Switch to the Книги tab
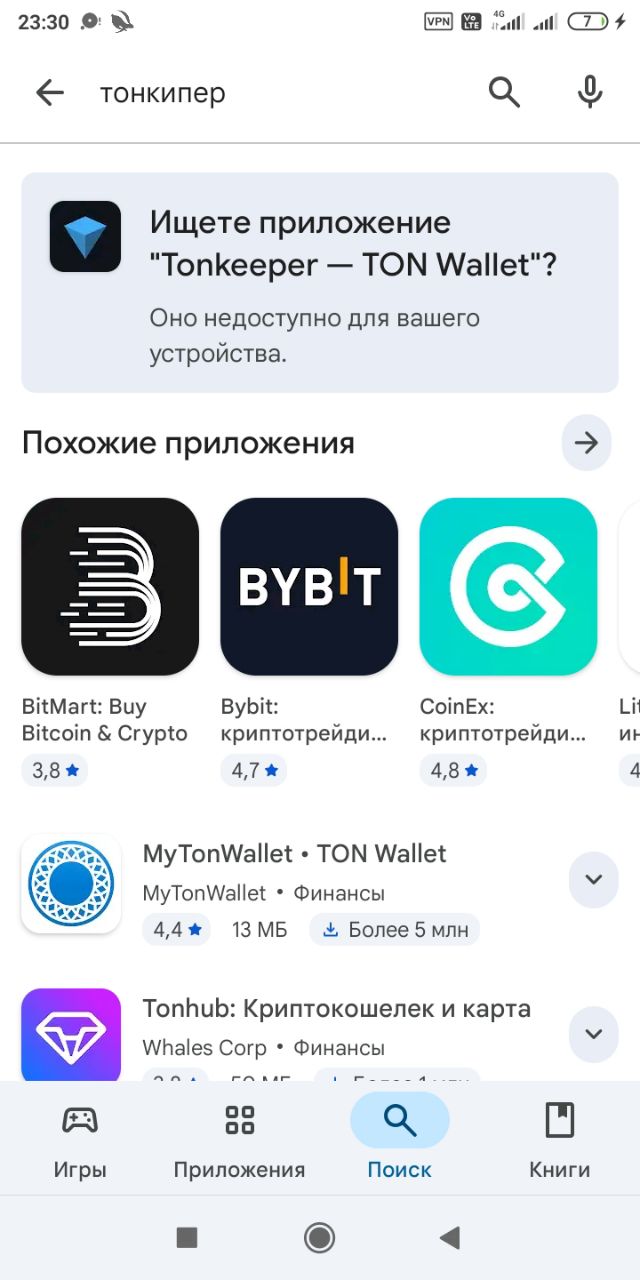This screenshot has height=1280, width=640. (x=559, y=1140)
